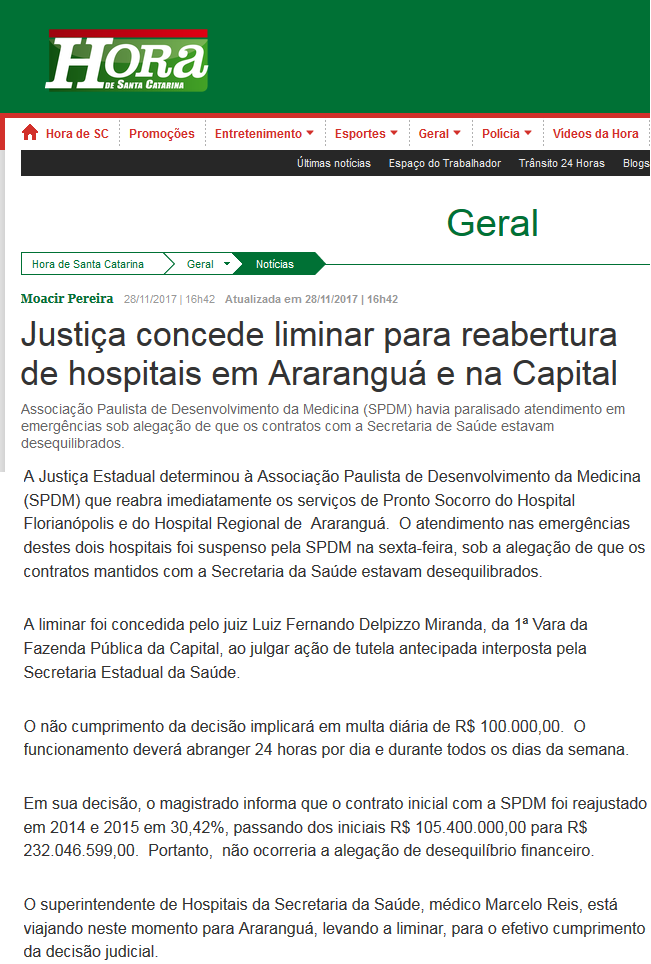This screenshot has height=964, width=651.
Task: Open the Hora de Santa Catarina home logo
Action: (x=127, y=61)
